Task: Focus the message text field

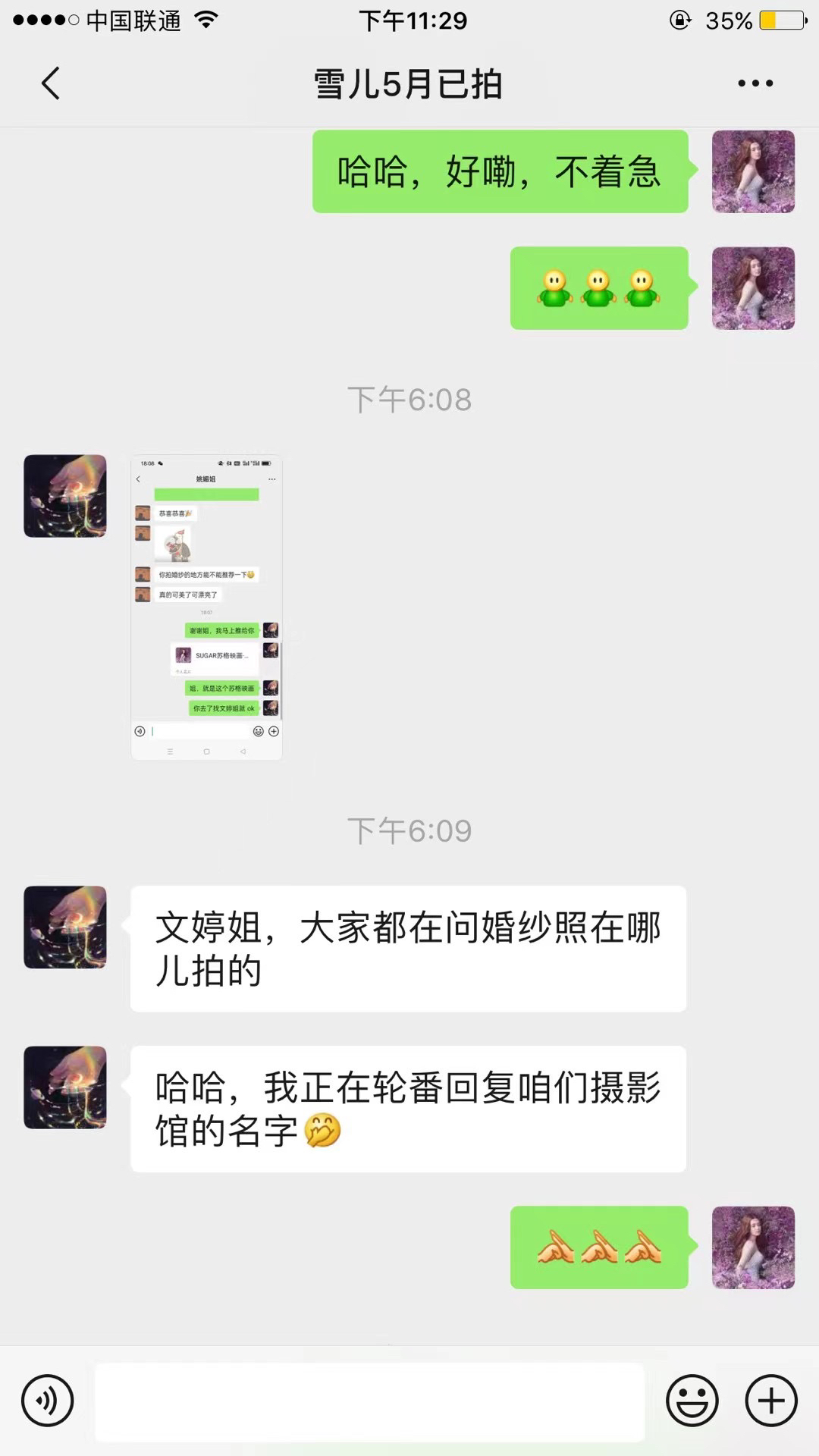Action: click(369, 1401)
